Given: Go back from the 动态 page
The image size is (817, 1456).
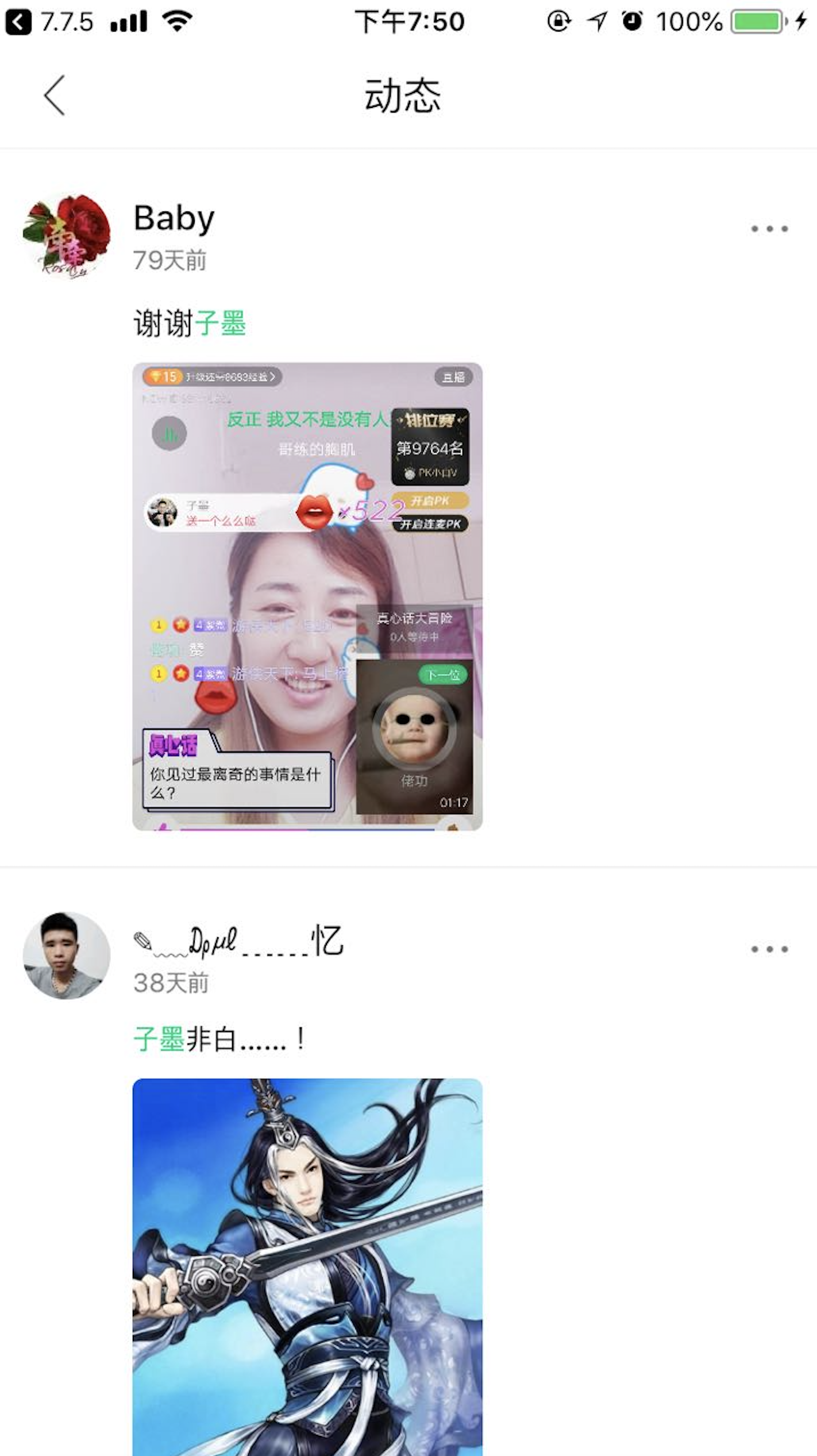Looking at the screenshot, I should click(x=55, y=95).
